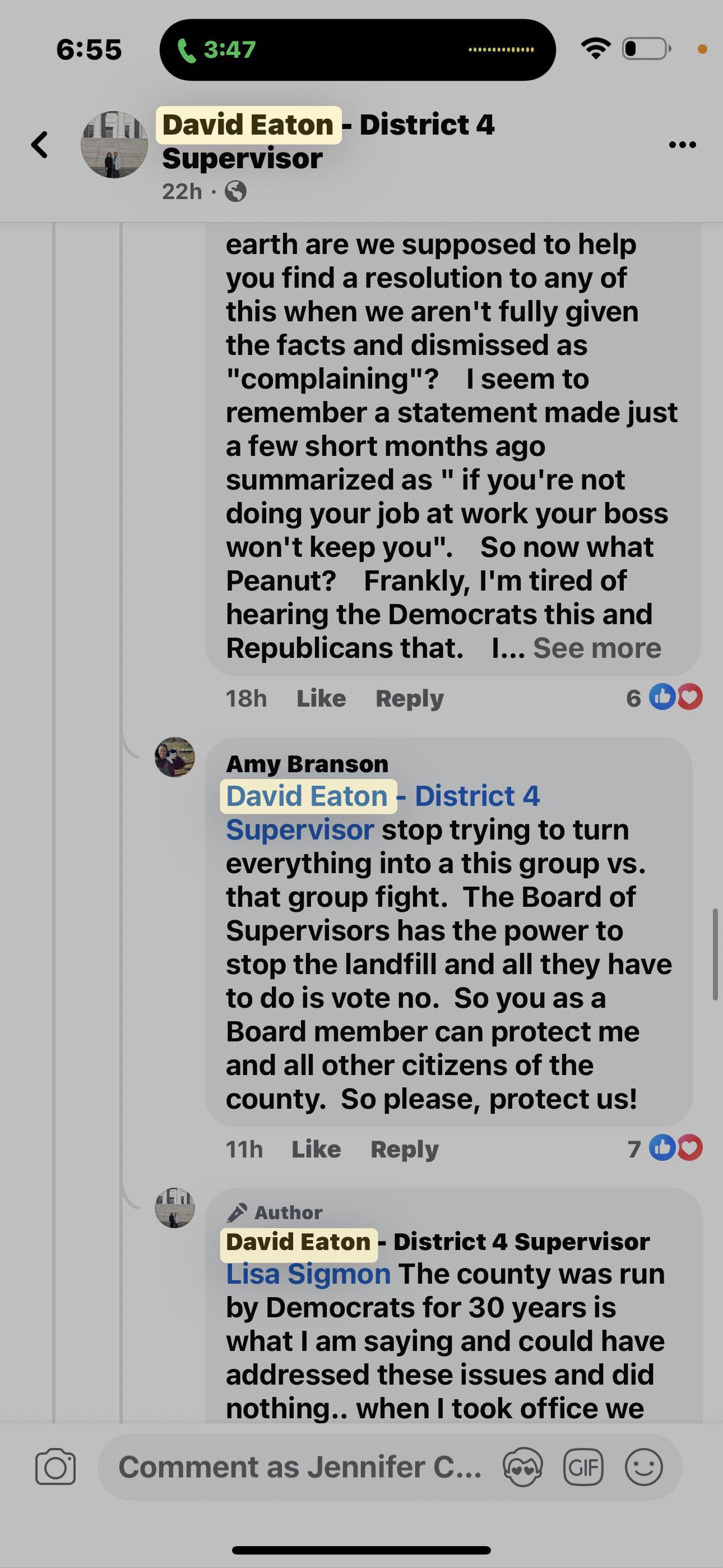Like the comment posted 18h ago
The width and height of the screenshot is (723, 1568).
[321, 698]
